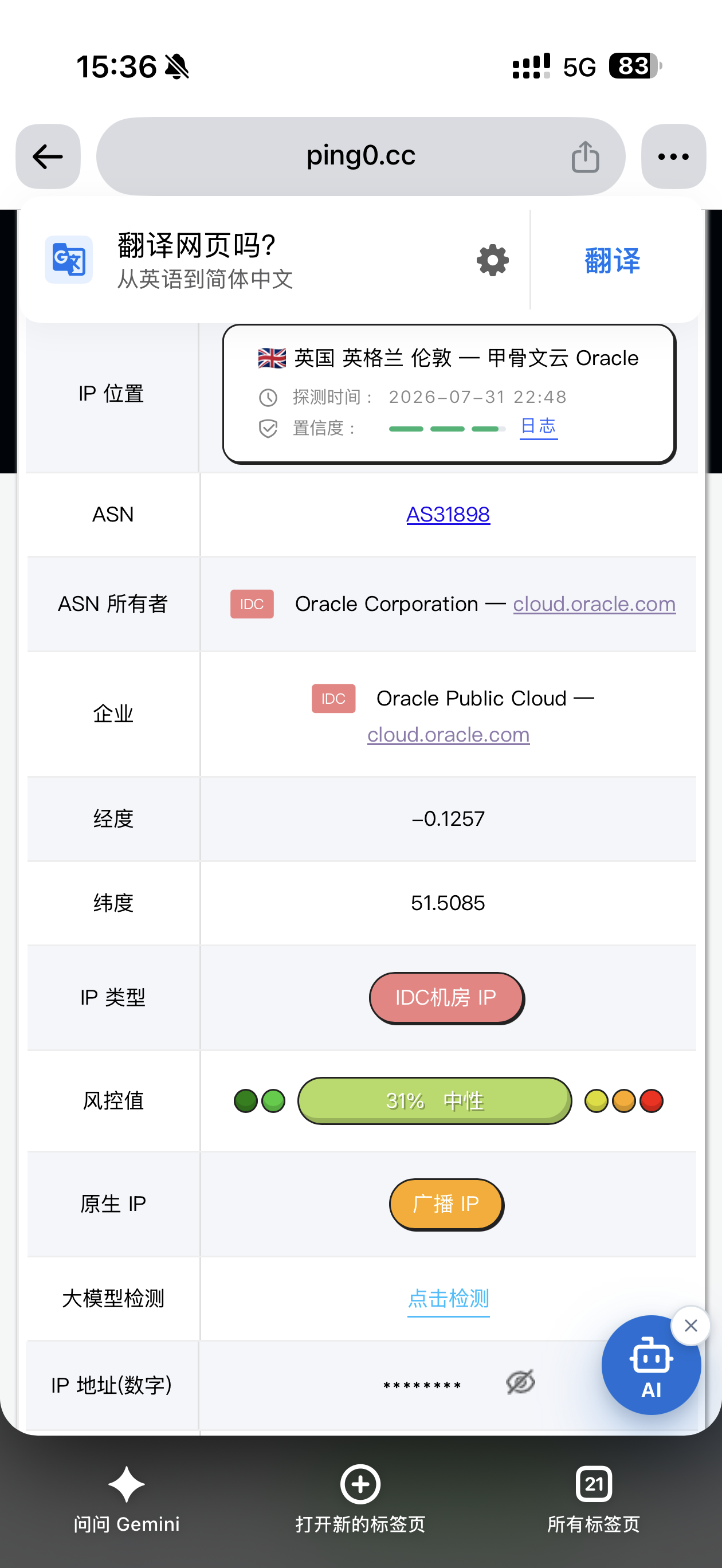
Task: Open the 日志 log link
Action: click(x=538, y=427)
